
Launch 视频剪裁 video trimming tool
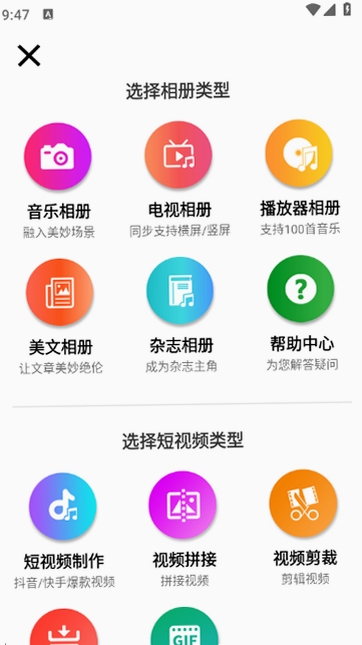click(303, 503)
